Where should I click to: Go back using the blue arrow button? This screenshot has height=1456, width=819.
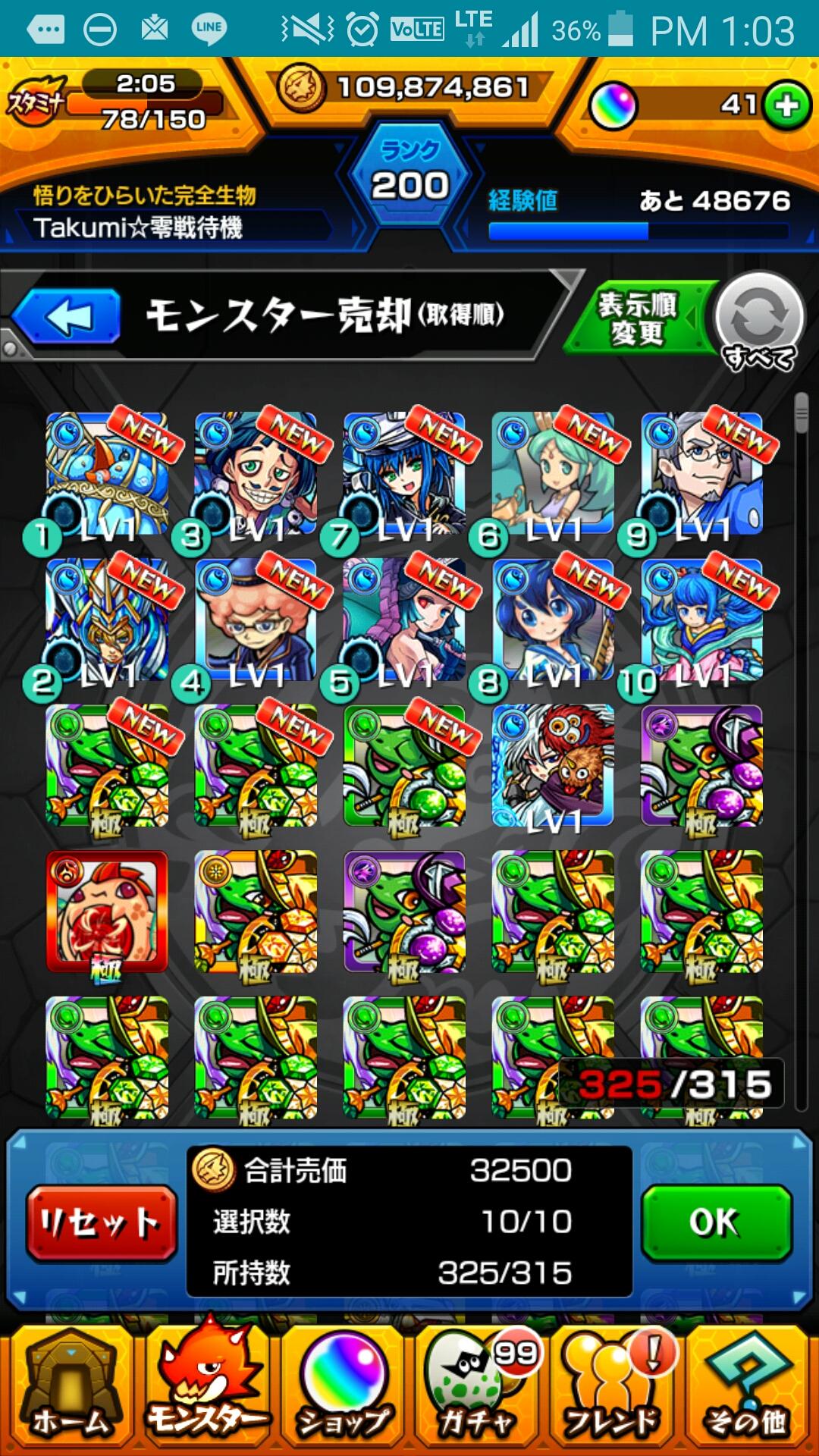(x=67, y=316)
